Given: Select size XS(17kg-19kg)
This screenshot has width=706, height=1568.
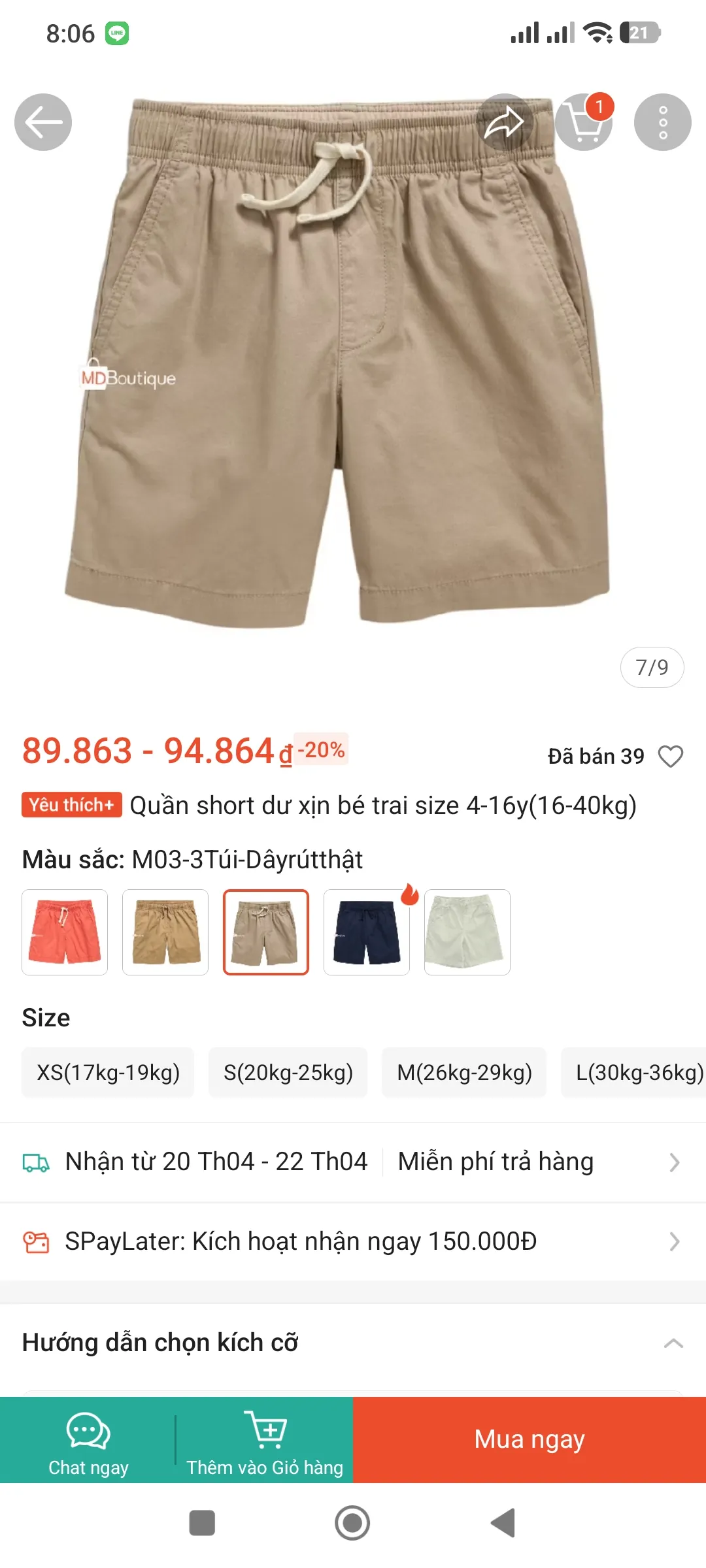Looking at the screenshot, I should pyautogui.click(x=108, y=1072).
